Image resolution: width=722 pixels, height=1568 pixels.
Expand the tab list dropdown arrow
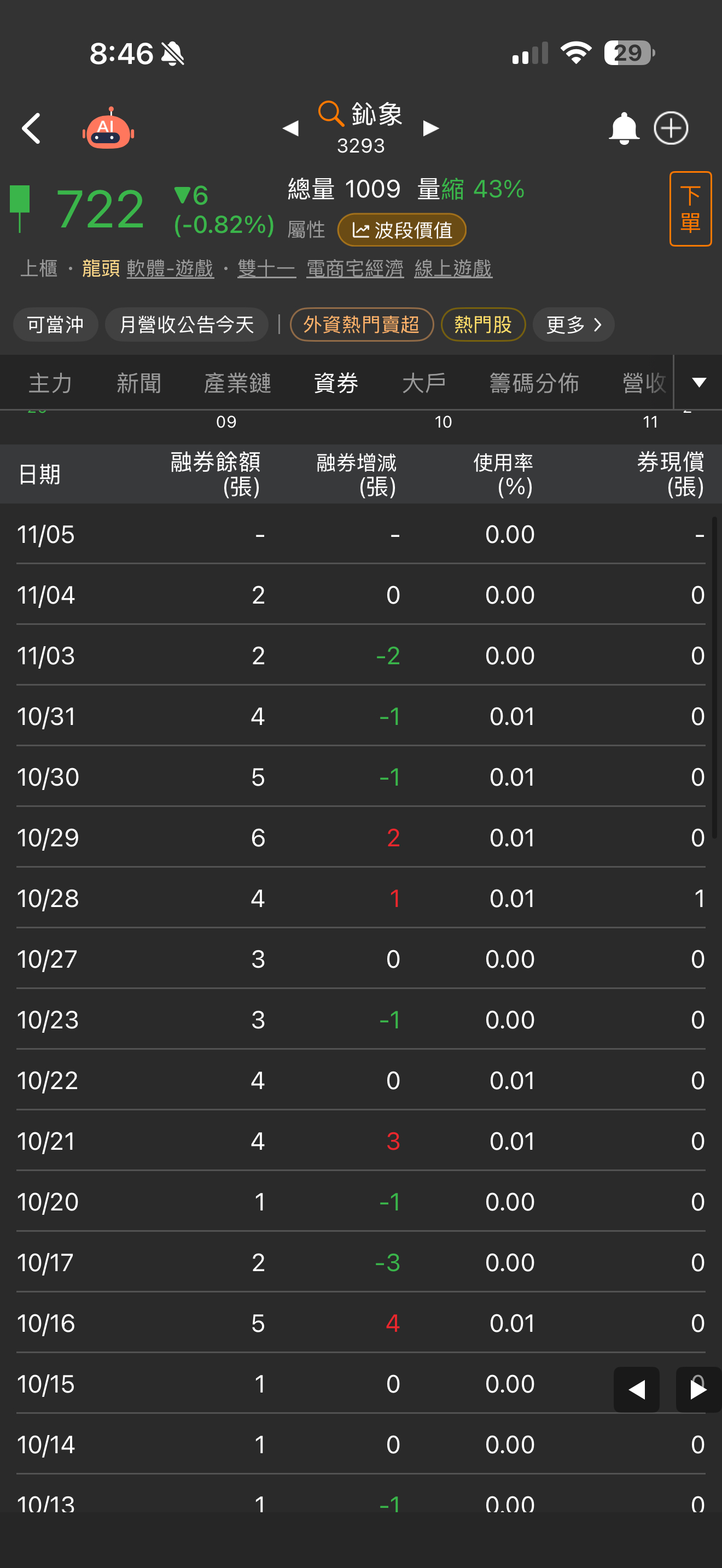click(698, 383)
